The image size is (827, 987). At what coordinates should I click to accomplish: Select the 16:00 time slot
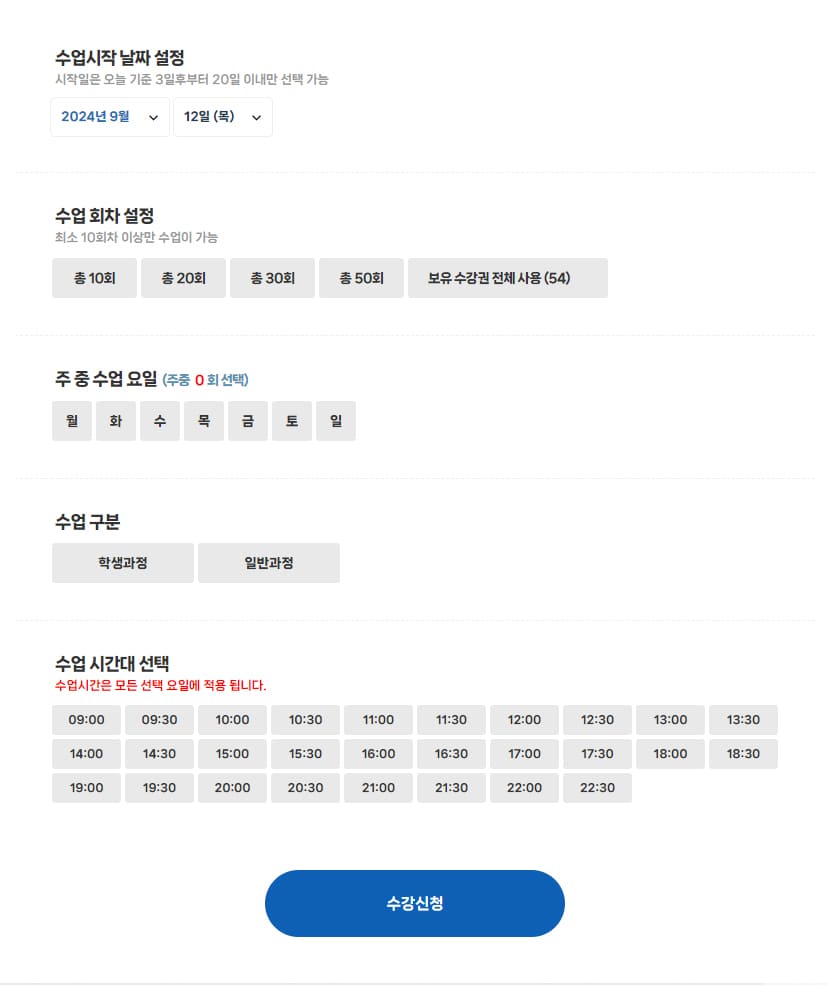point(378,754)
